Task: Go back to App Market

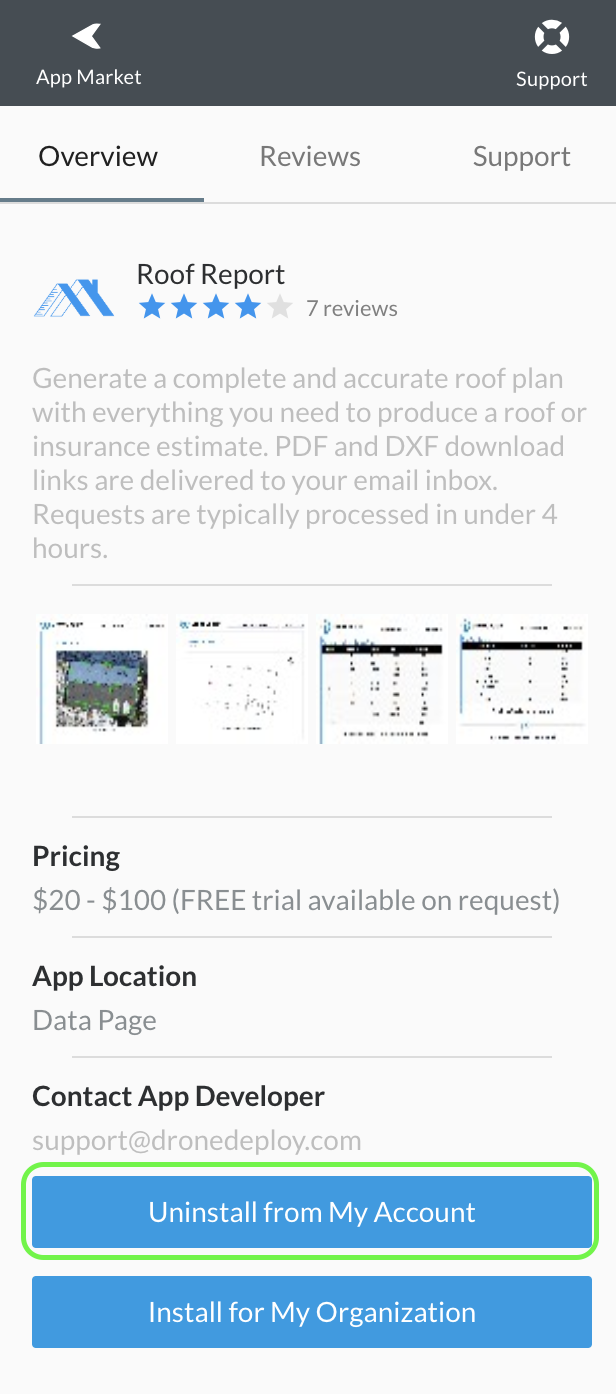Action: coord(88,54)
